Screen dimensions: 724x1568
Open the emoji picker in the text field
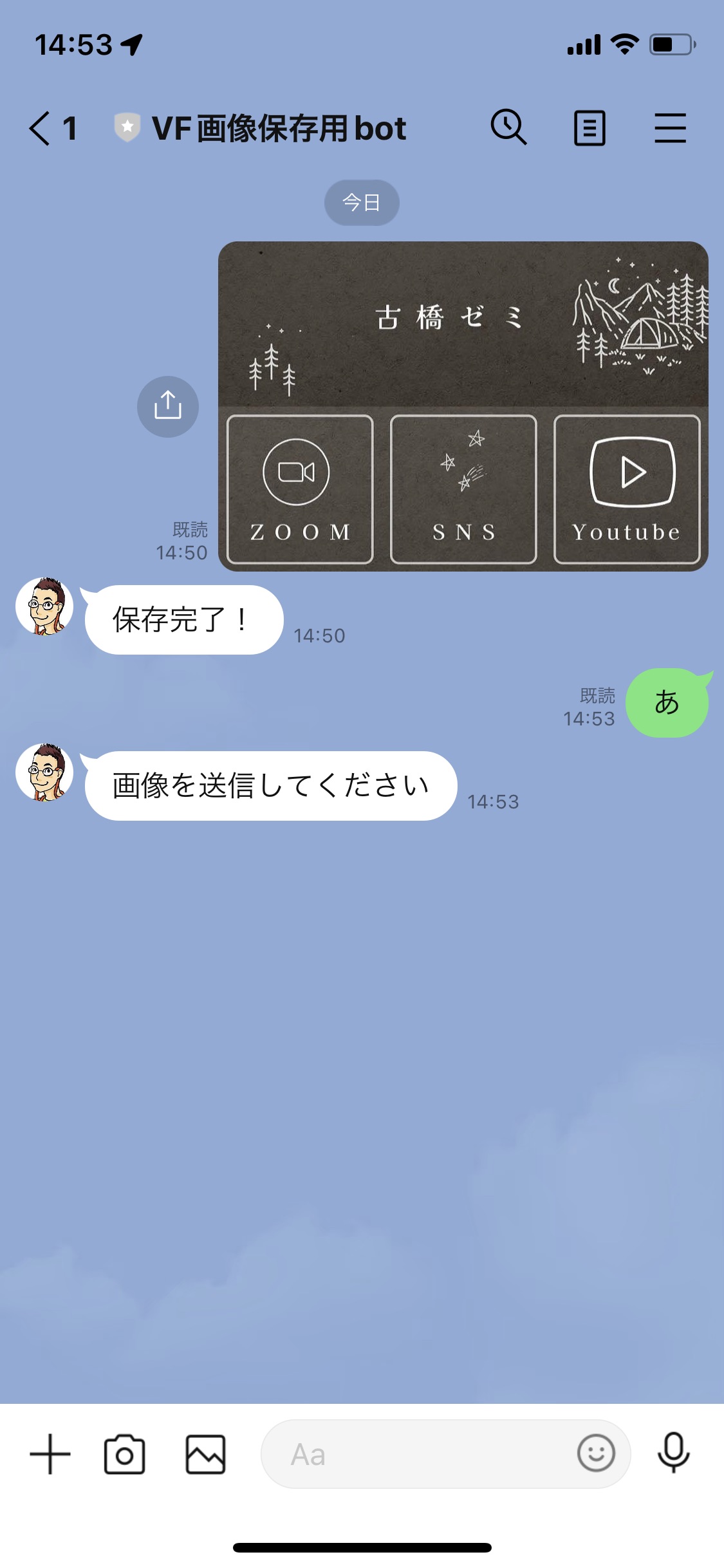pyautogui.click(x=597, y=1453)
